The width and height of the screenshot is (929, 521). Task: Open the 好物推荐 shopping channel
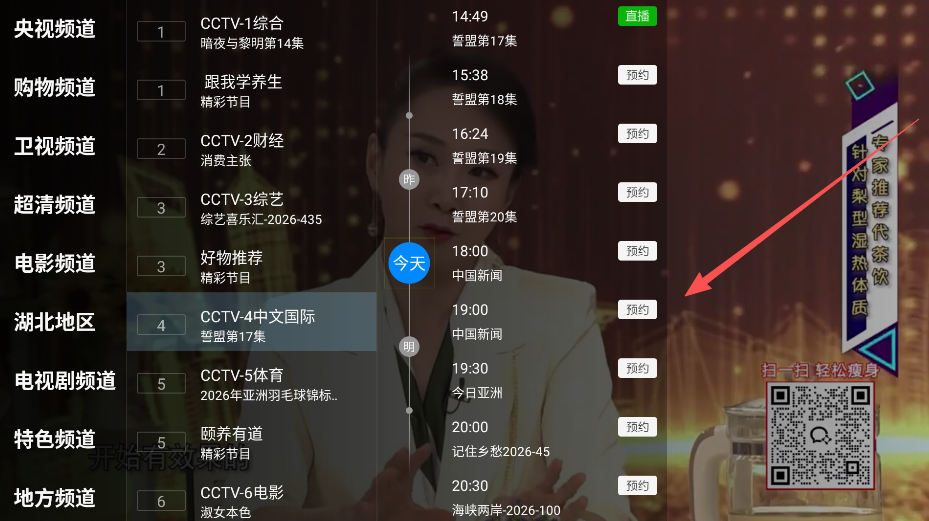coord(251,266)
